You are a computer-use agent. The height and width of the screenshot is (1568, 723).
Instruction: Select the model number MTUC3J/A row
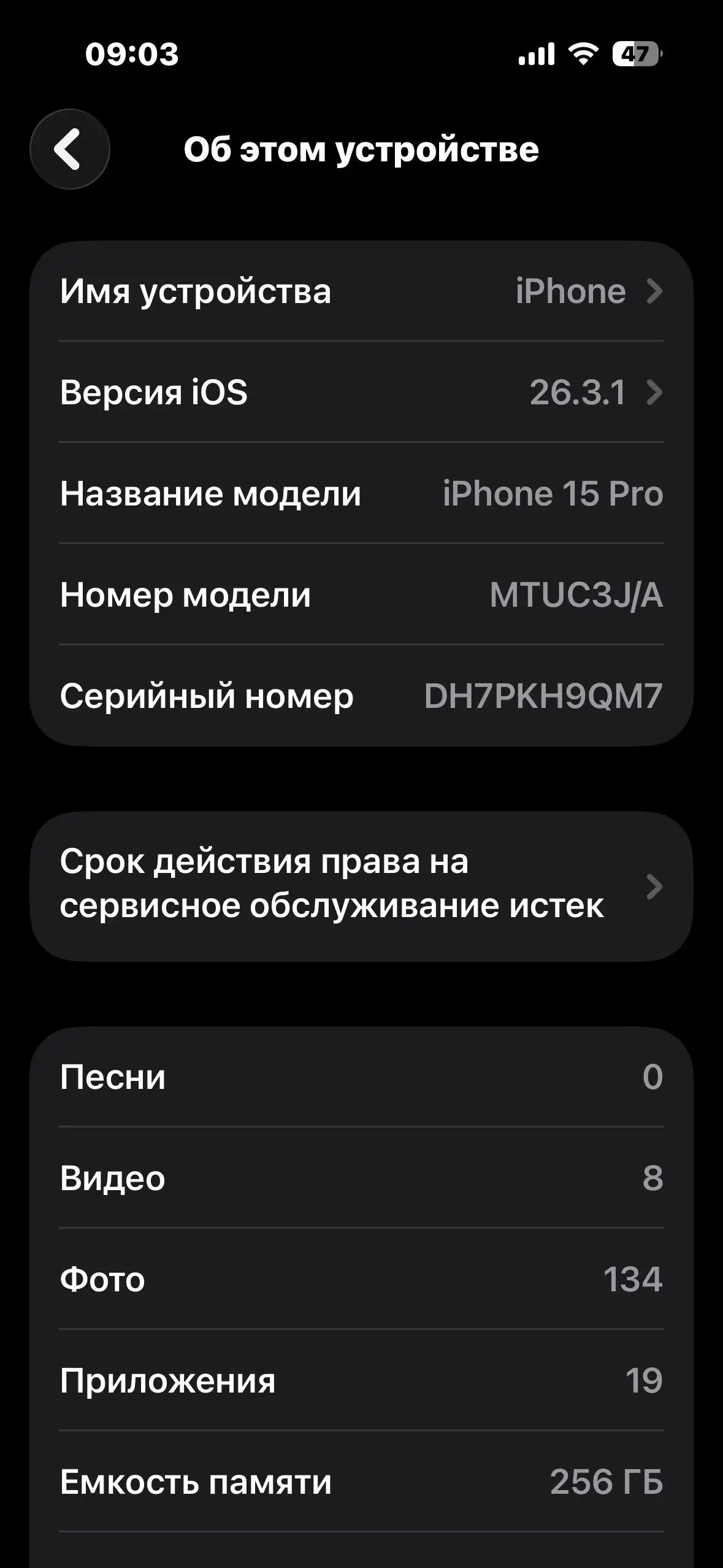(362, 595)
